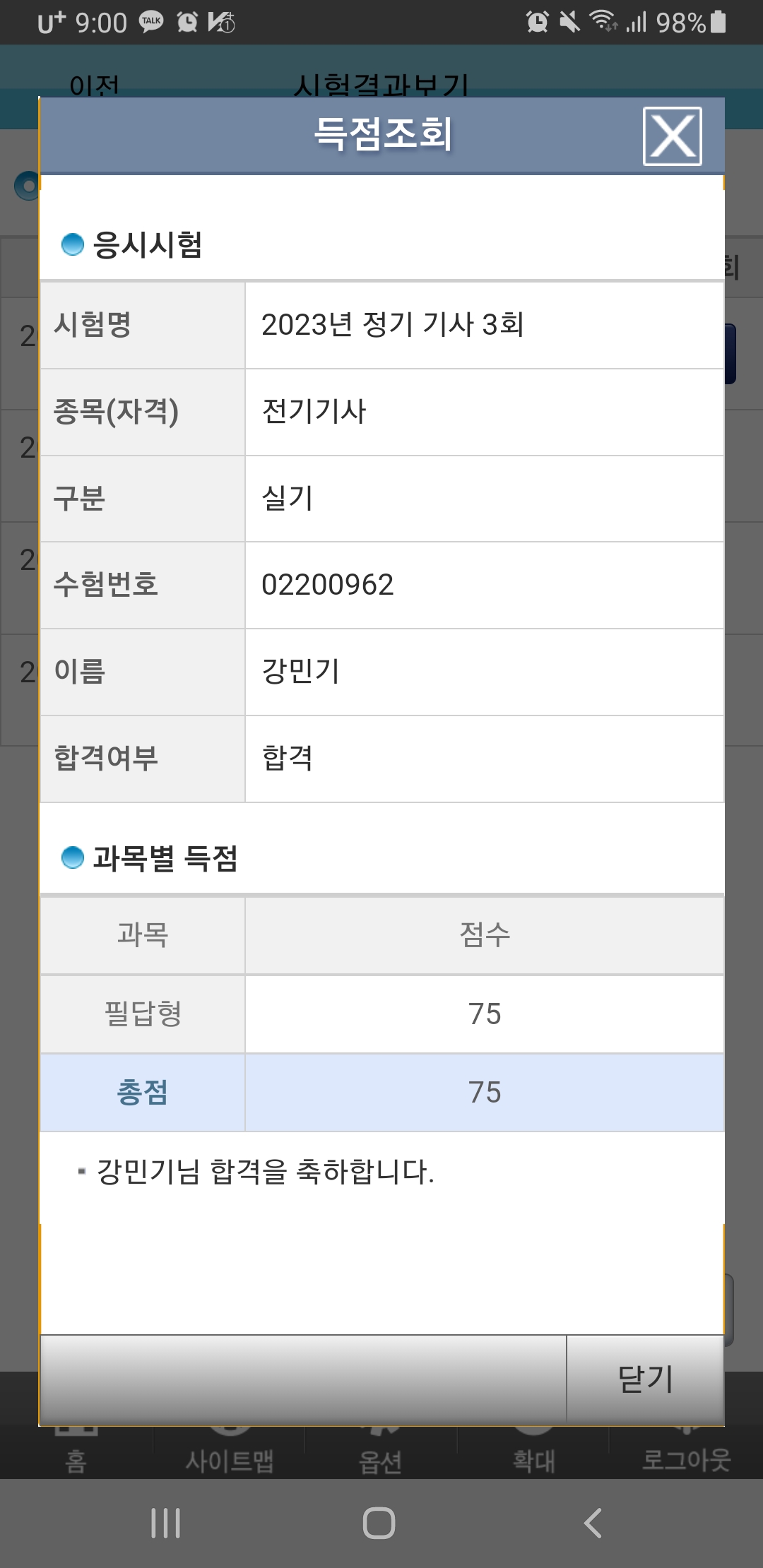This screenshot has width=763, height=1568.
Task: Close the 득점조회 dialog with the X
Action: 672,136
